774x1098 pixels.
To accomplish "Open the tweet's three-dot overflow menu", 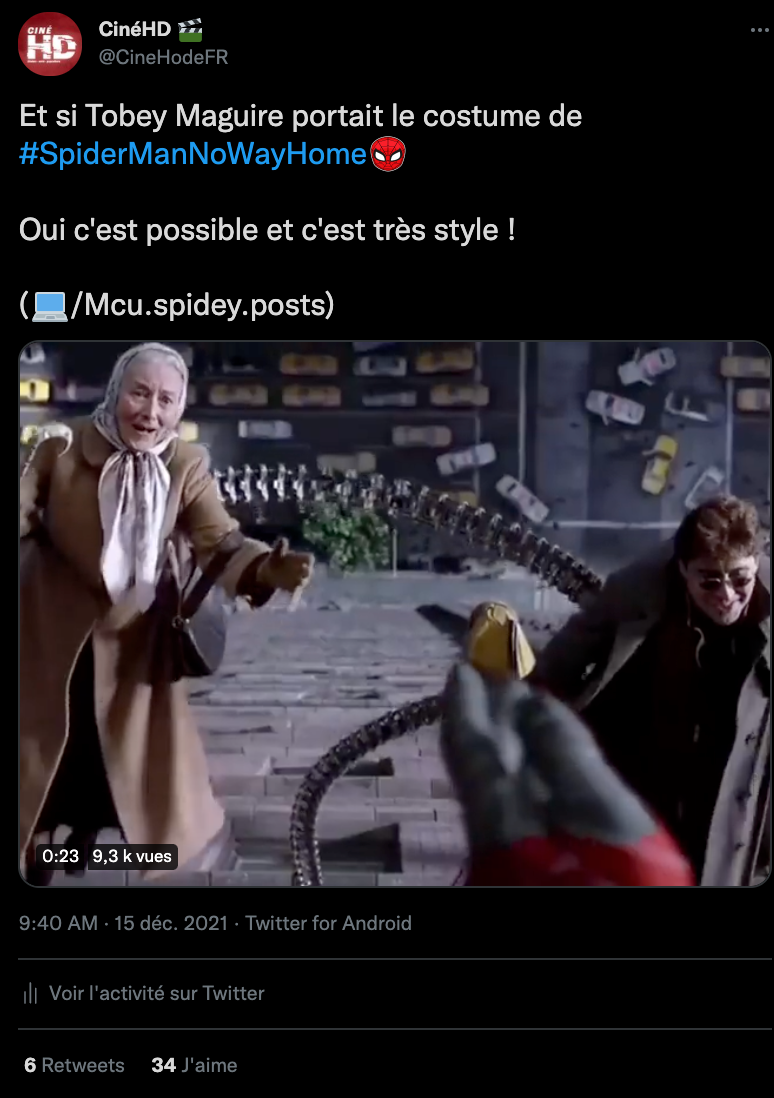I will (x=760, y=31).
